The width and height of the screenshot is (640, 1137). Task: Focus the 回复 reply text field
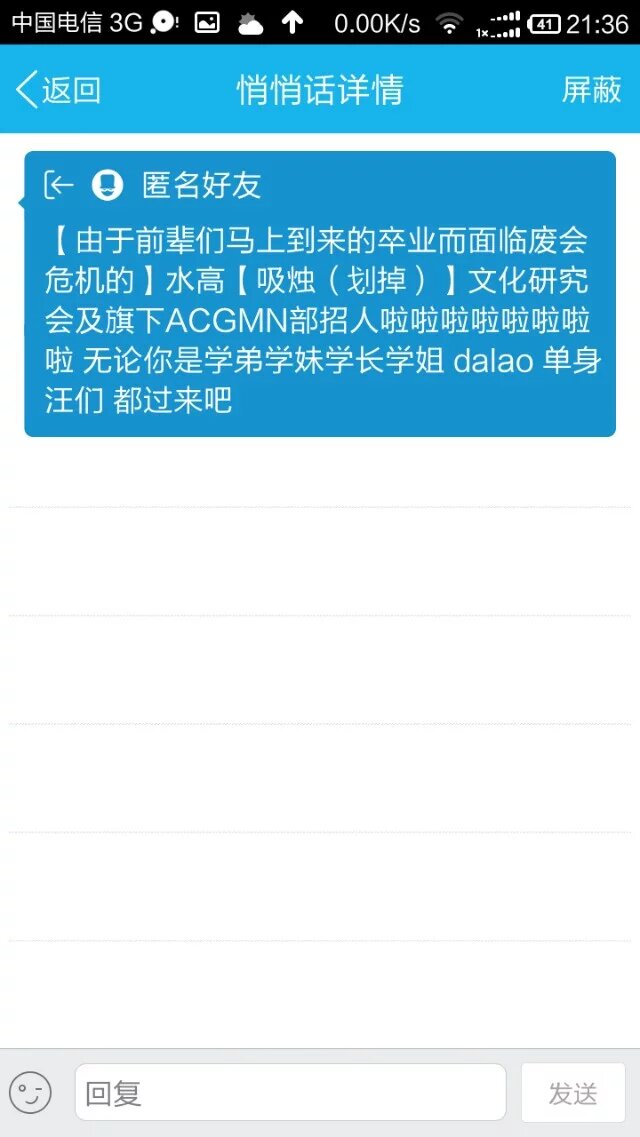[x=290, y=1092]
